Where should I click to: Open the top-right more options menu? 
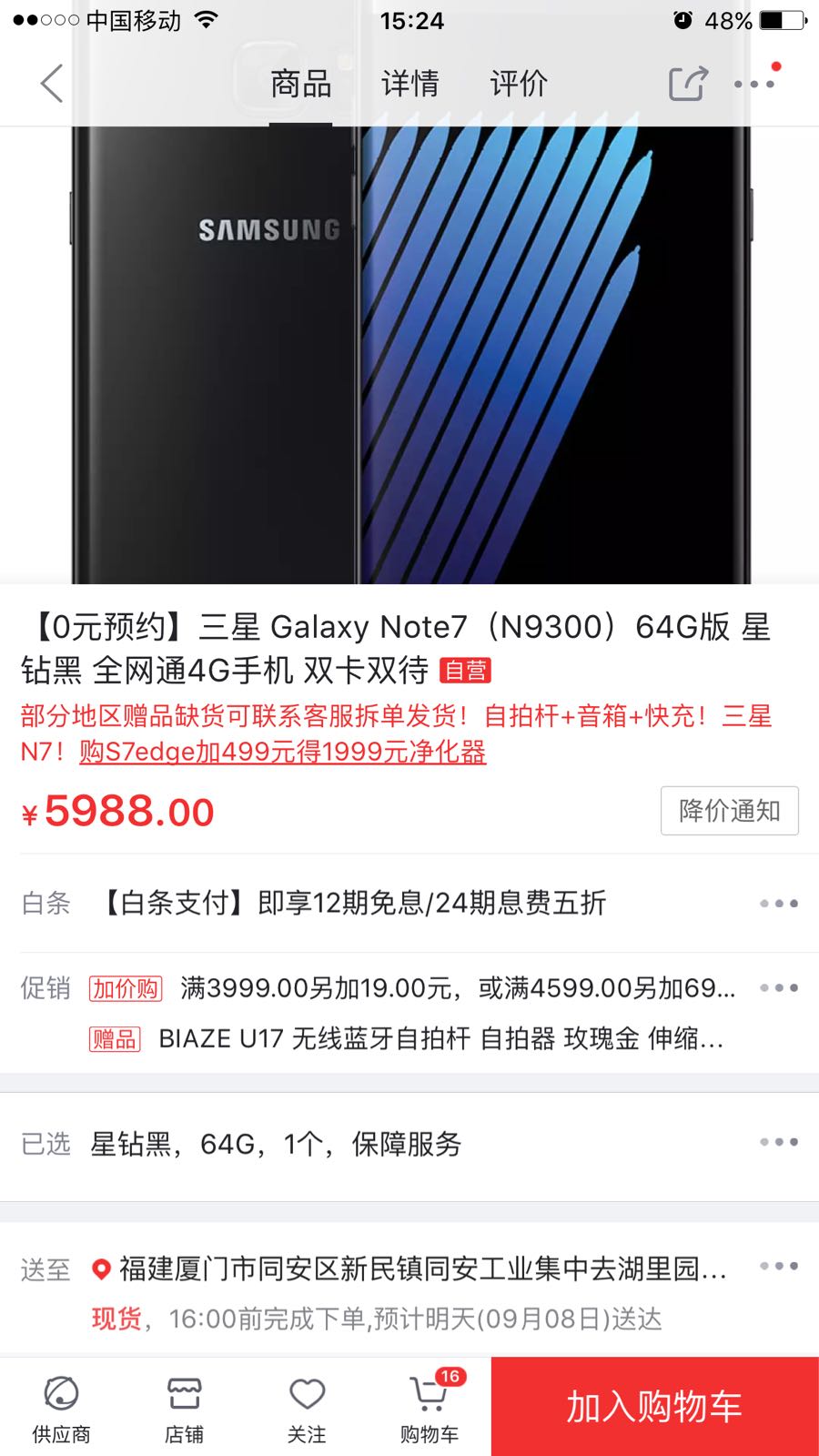(755, 84)
